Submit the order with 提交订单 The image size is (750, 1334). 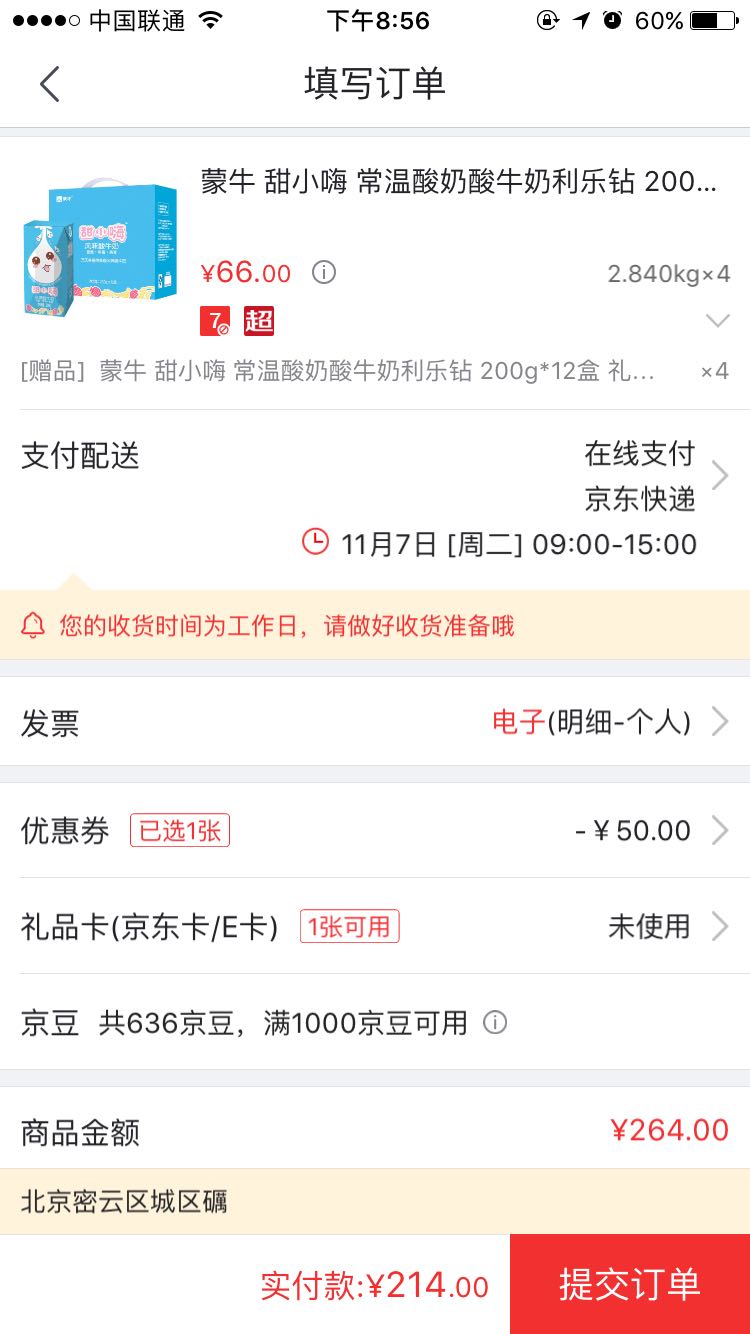tap(630, 1284)
